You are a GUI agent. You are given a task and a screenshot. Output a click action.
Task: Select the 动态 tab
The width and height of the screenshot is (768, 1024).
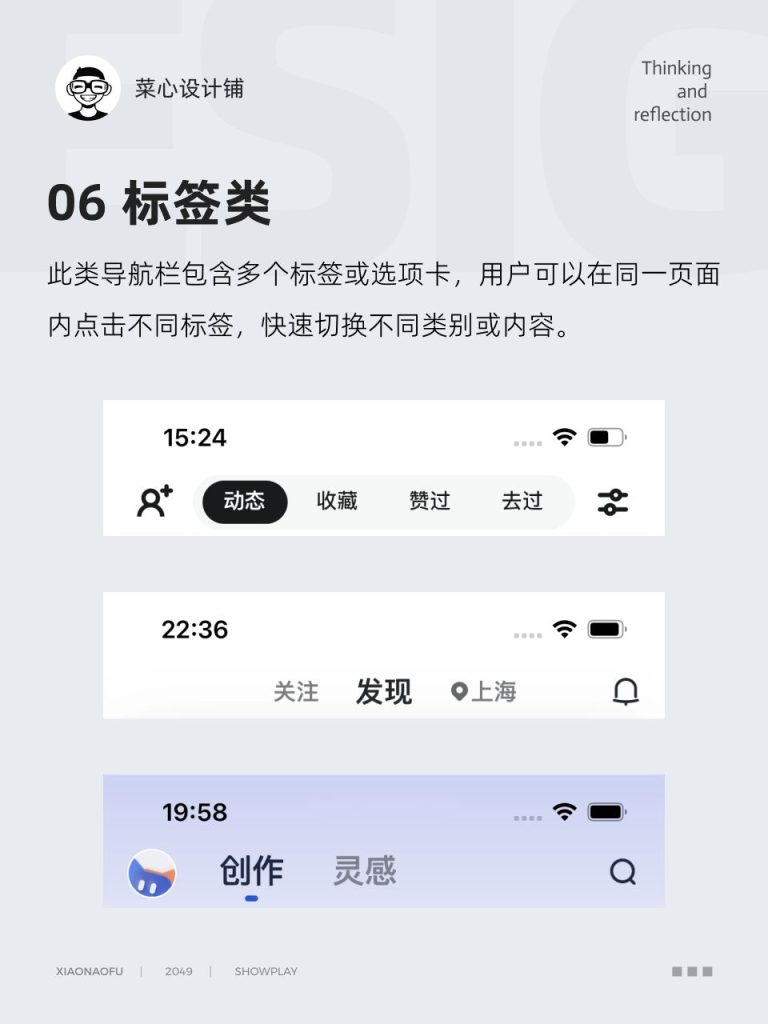pos(242,501)
